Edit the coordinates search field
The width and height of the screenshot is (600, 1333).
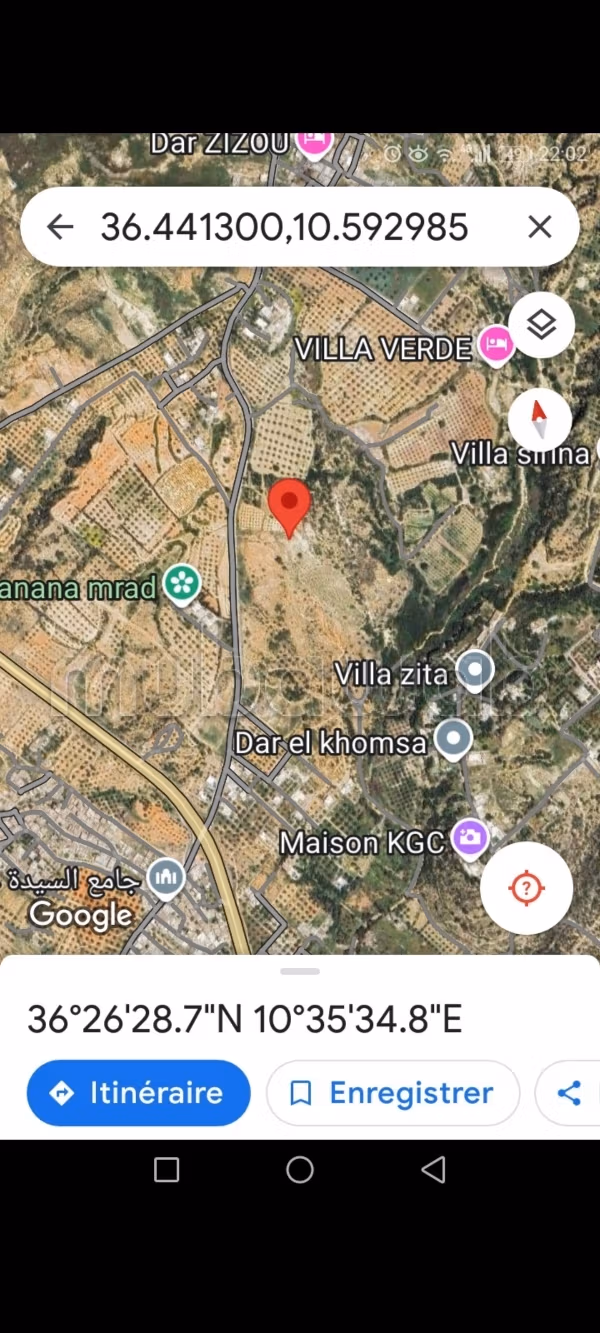[285, 227]
